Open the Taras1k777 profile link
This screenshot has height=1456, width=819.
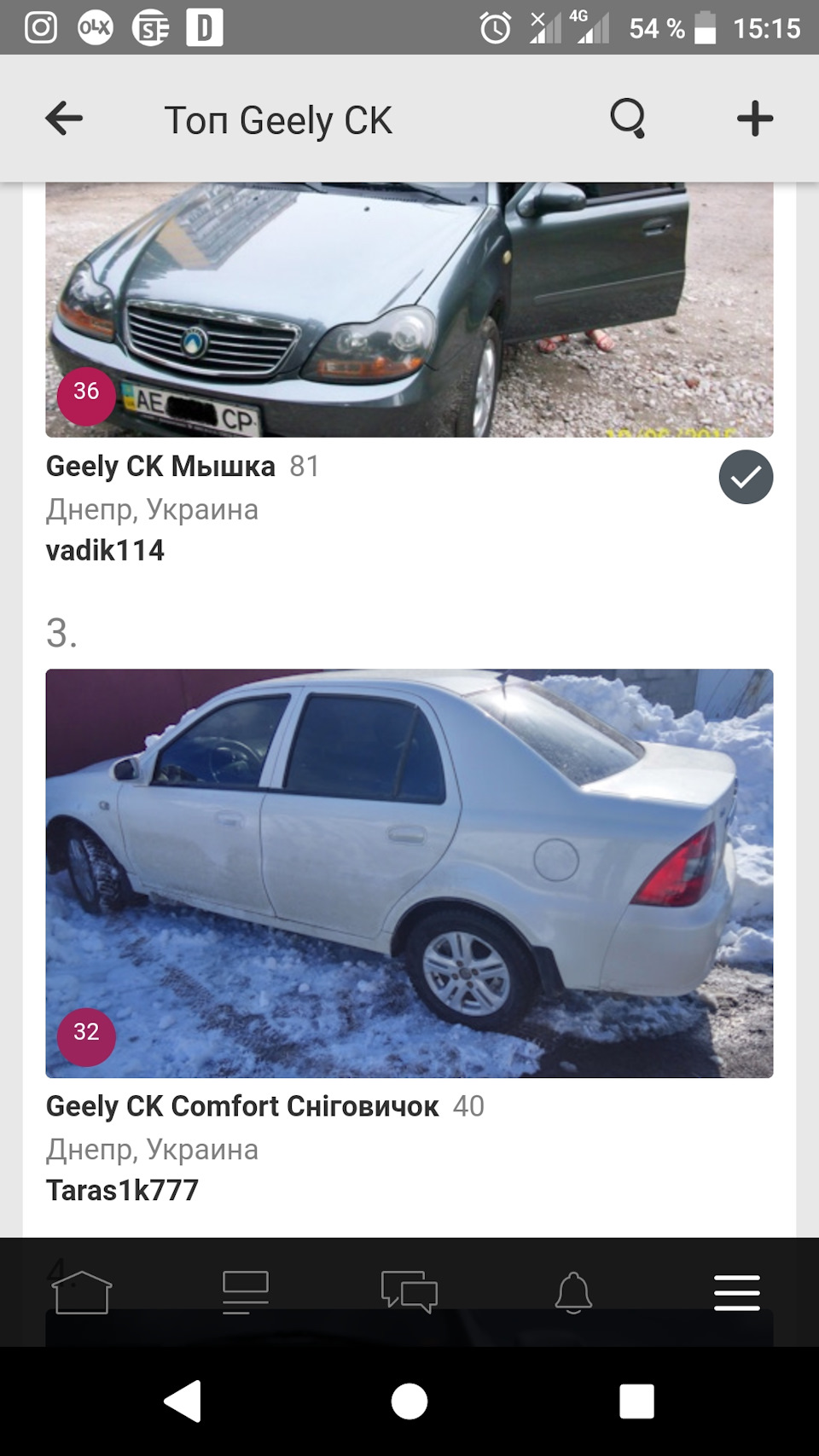122,1190
